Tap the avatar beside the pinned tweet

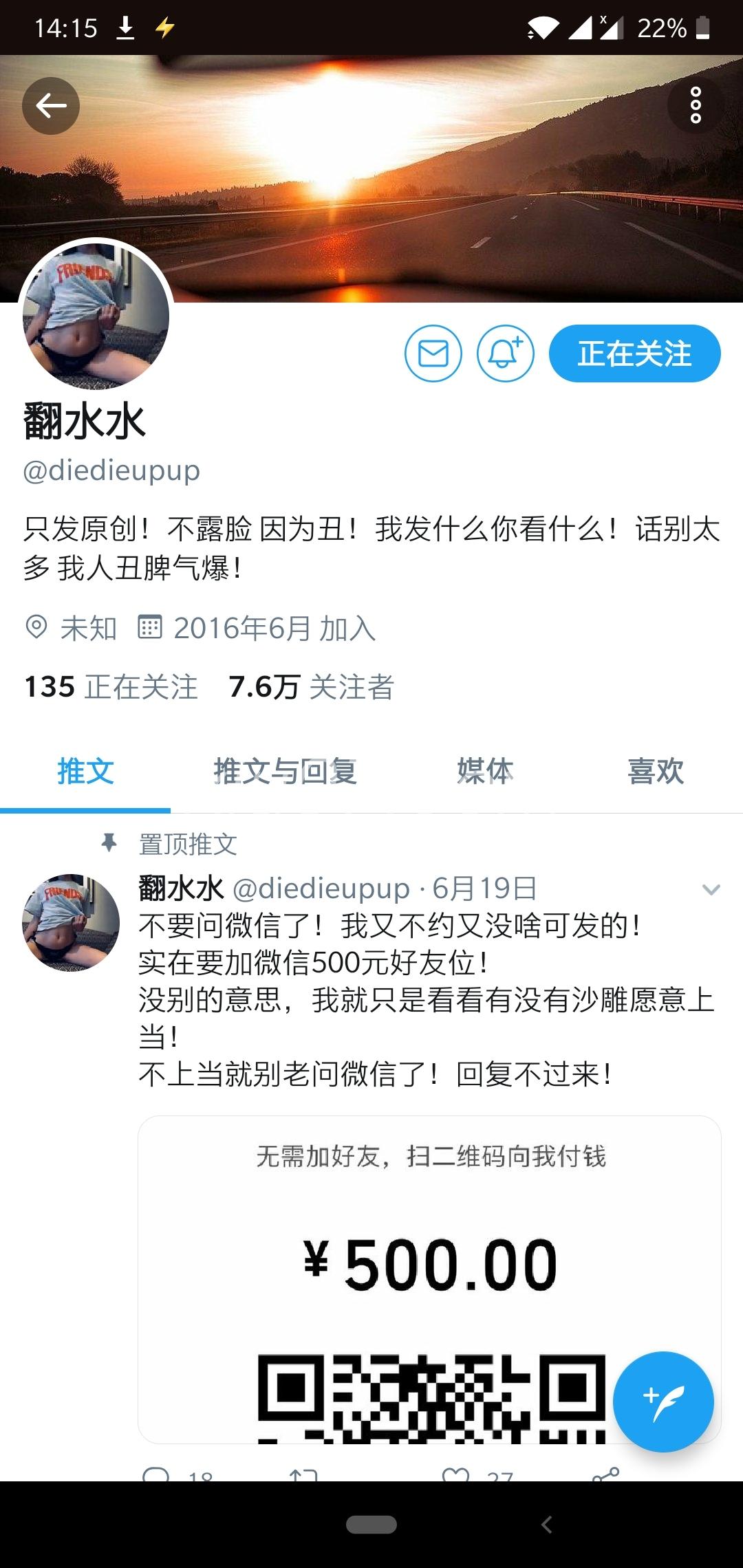pyautogui.click(x=71, y=923)
